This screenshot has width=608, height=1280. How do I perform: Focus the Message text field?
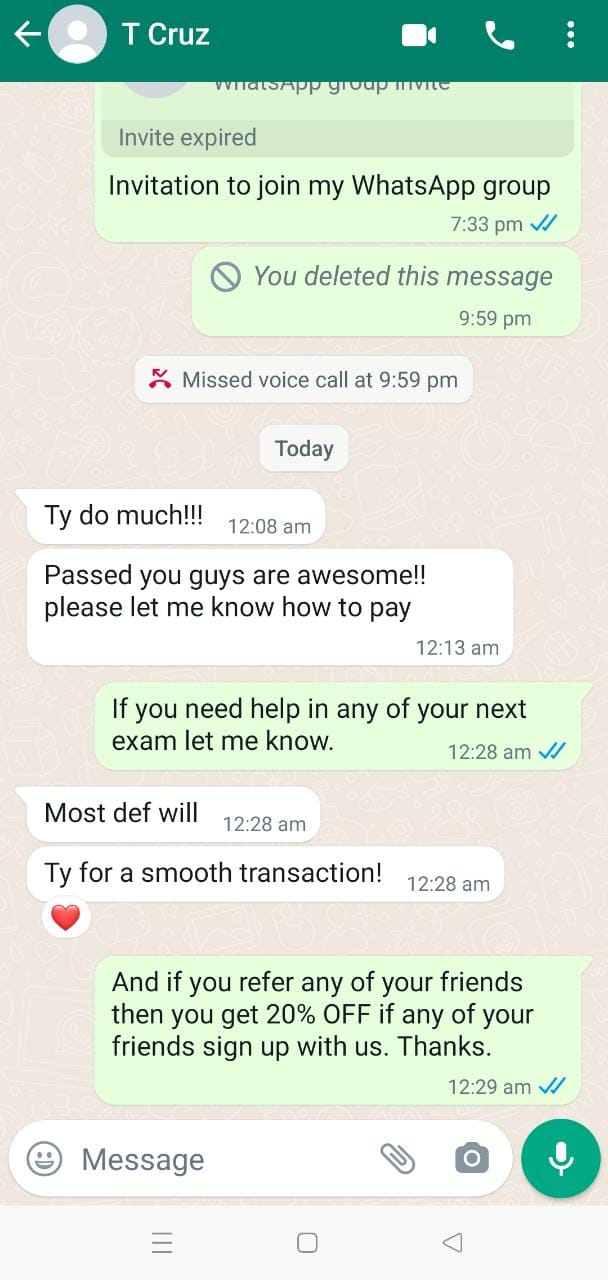pos(220,1159)
